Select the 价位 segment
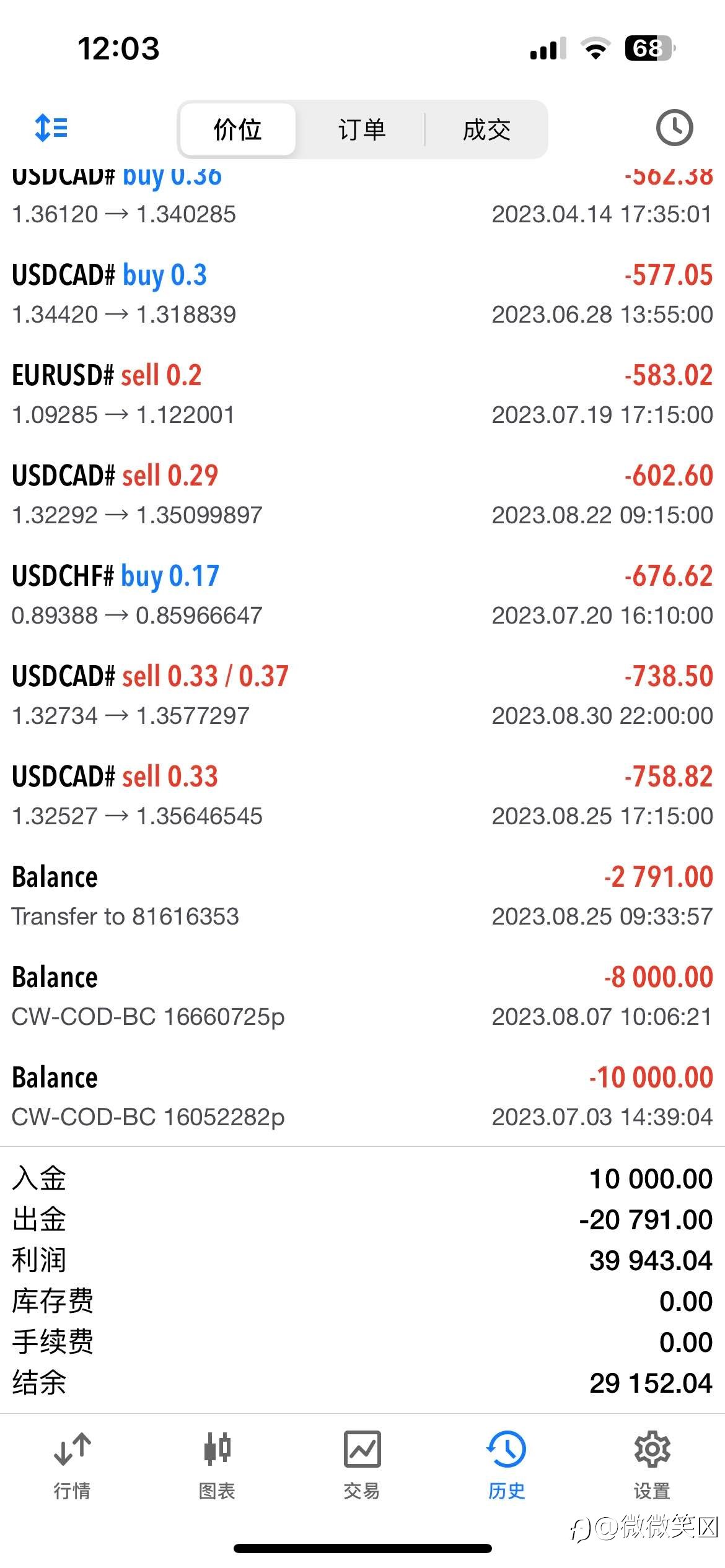This screenshot has height=1568, width=725. [237, 129]
